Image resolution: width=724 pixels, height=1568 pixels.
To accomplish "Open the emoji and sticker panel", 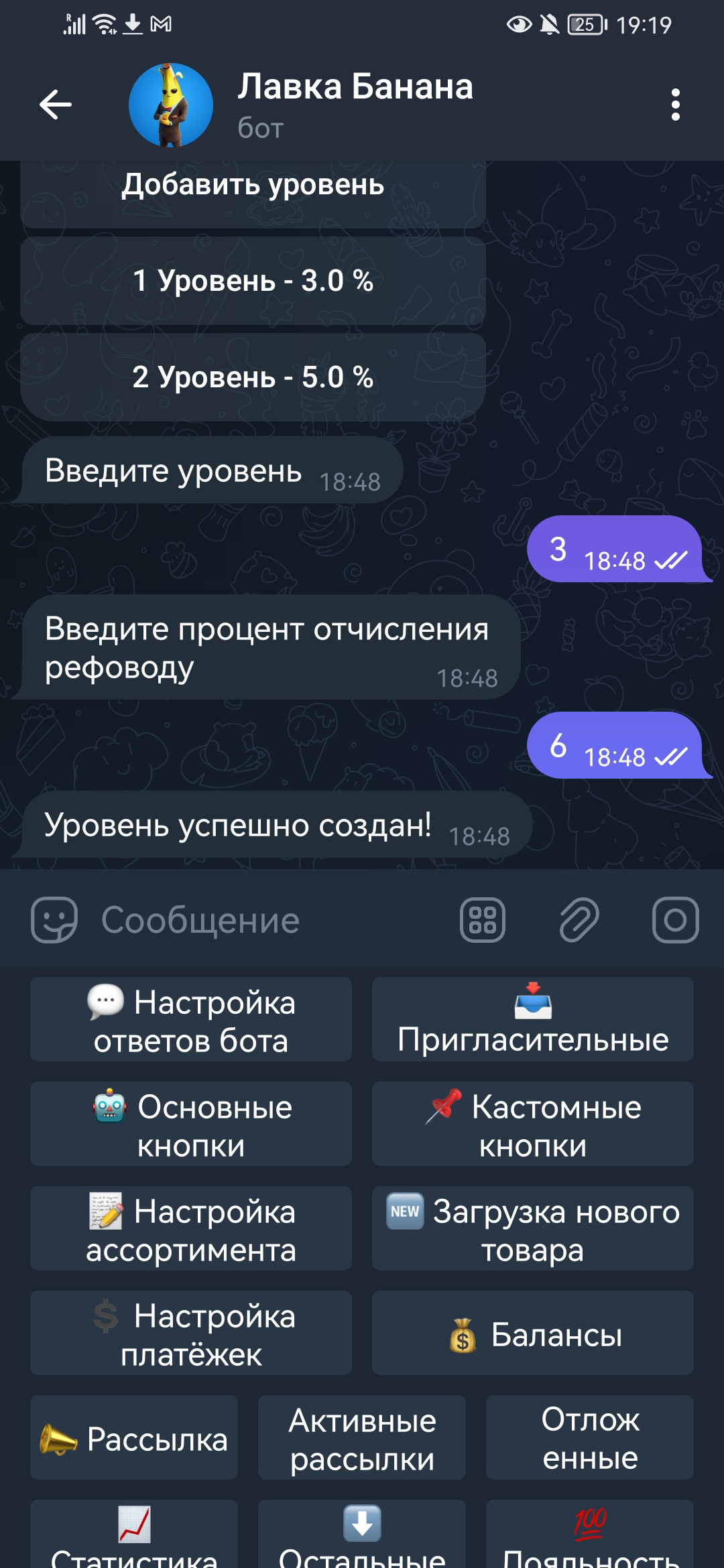I will pyautogui.click(x=54, y=919).
